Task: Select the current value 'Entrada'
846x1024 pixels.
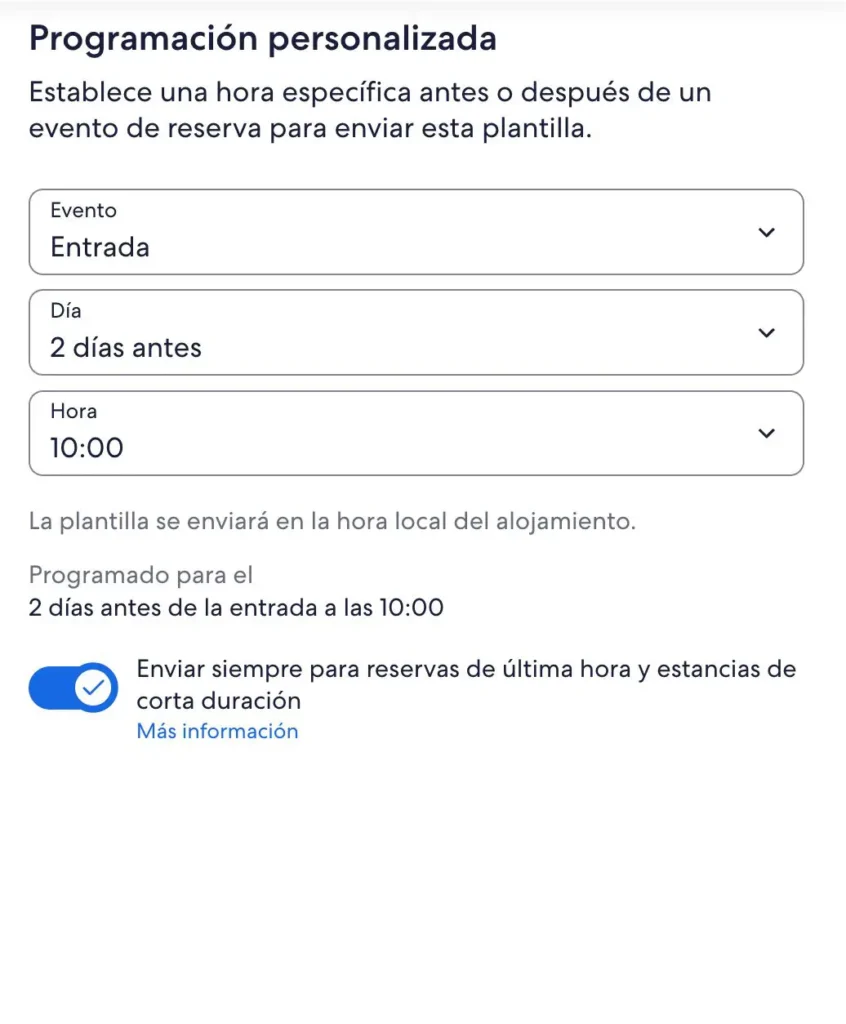Action: tap(98, 247)
